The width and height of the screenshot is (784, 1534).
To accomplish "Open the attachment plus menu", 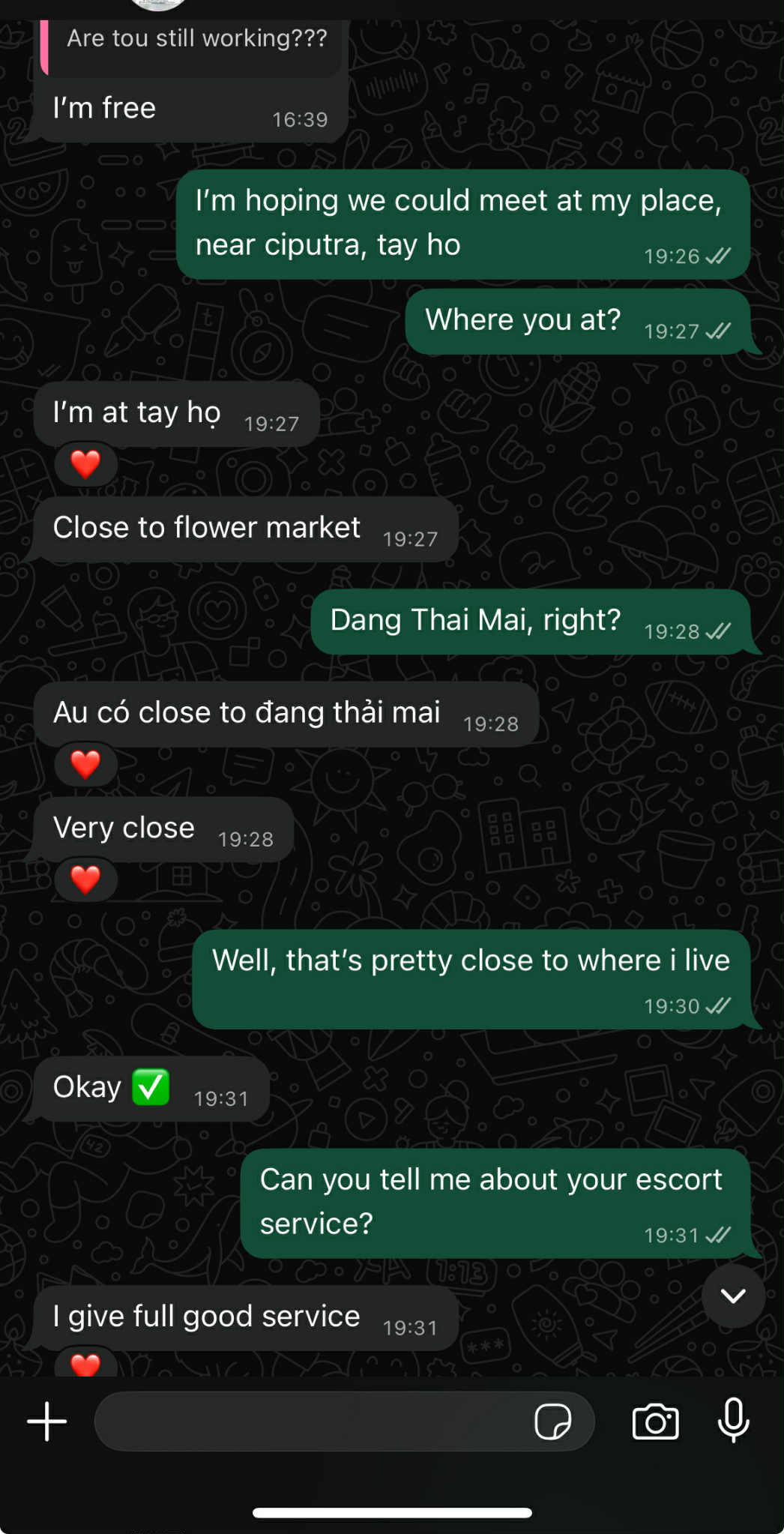I will (46, 1421).
